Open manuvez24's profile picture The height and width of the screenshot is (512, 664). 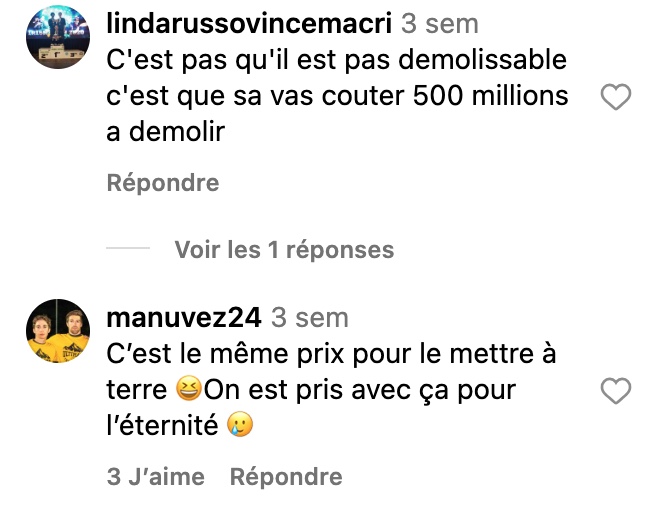tap(57, 329)
